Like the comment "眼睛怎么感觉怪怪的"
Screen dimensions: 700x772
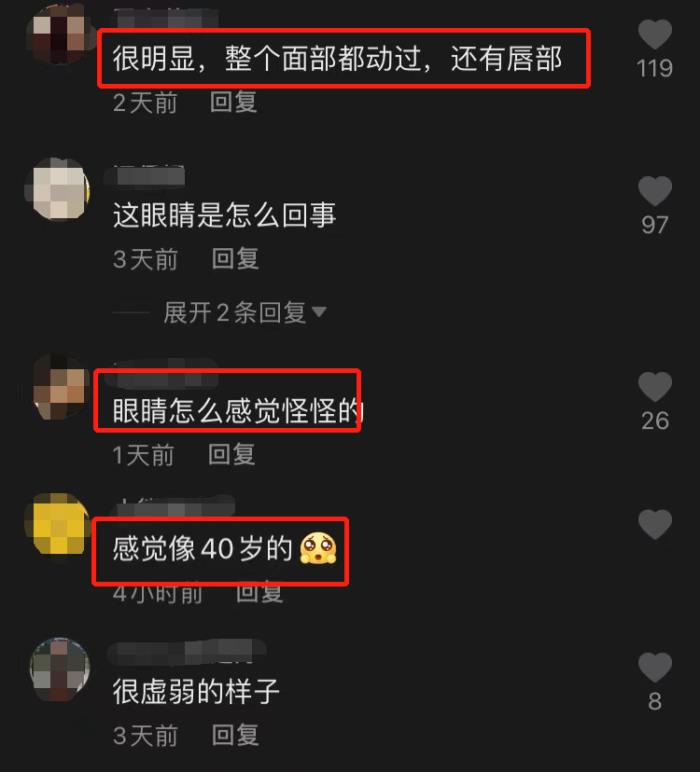click(x=655, y=387)
